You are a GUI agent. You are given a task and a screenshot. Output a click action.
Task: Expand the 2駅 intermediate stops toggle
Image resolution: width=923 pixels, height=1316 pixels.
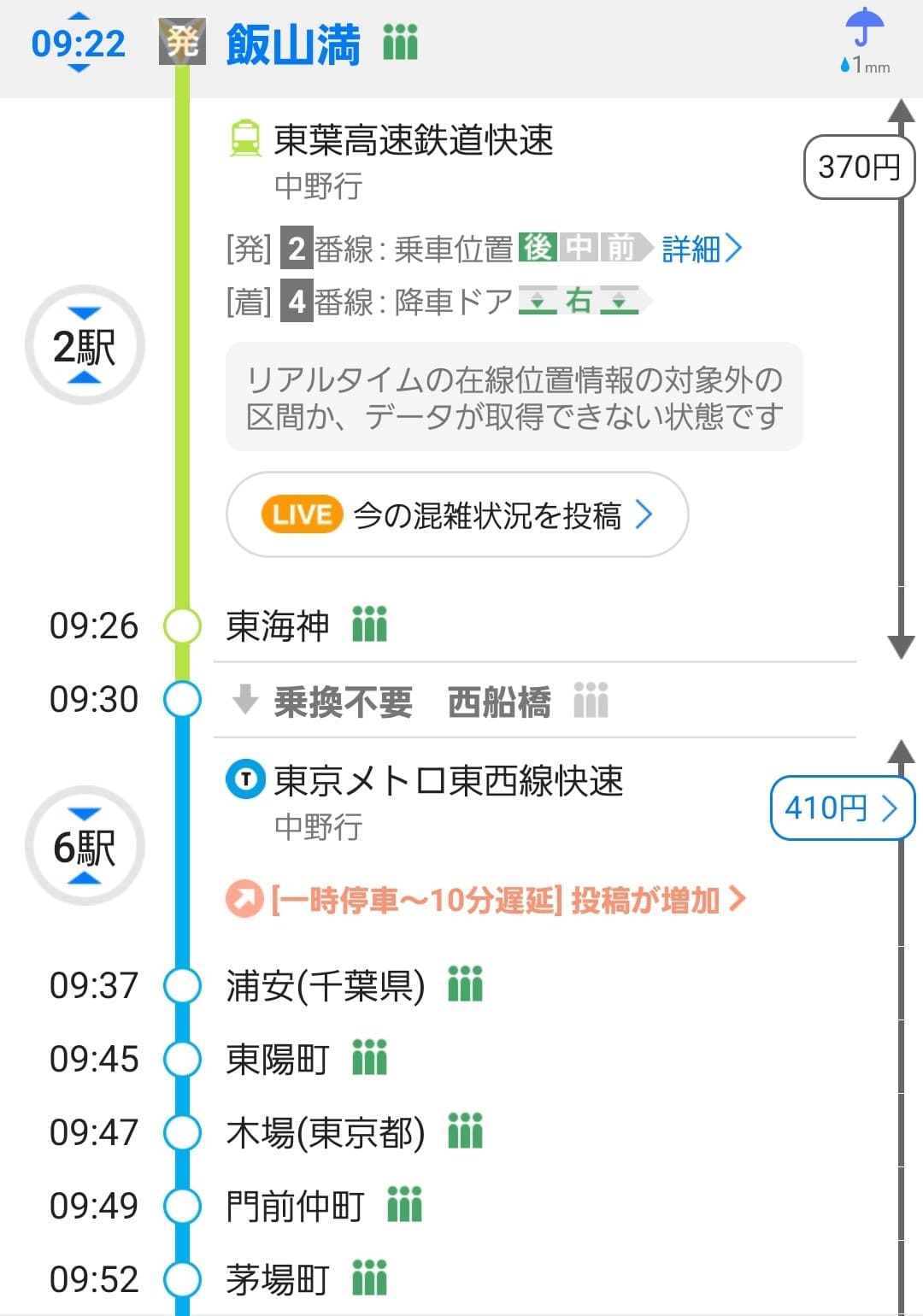pos(85,346)
